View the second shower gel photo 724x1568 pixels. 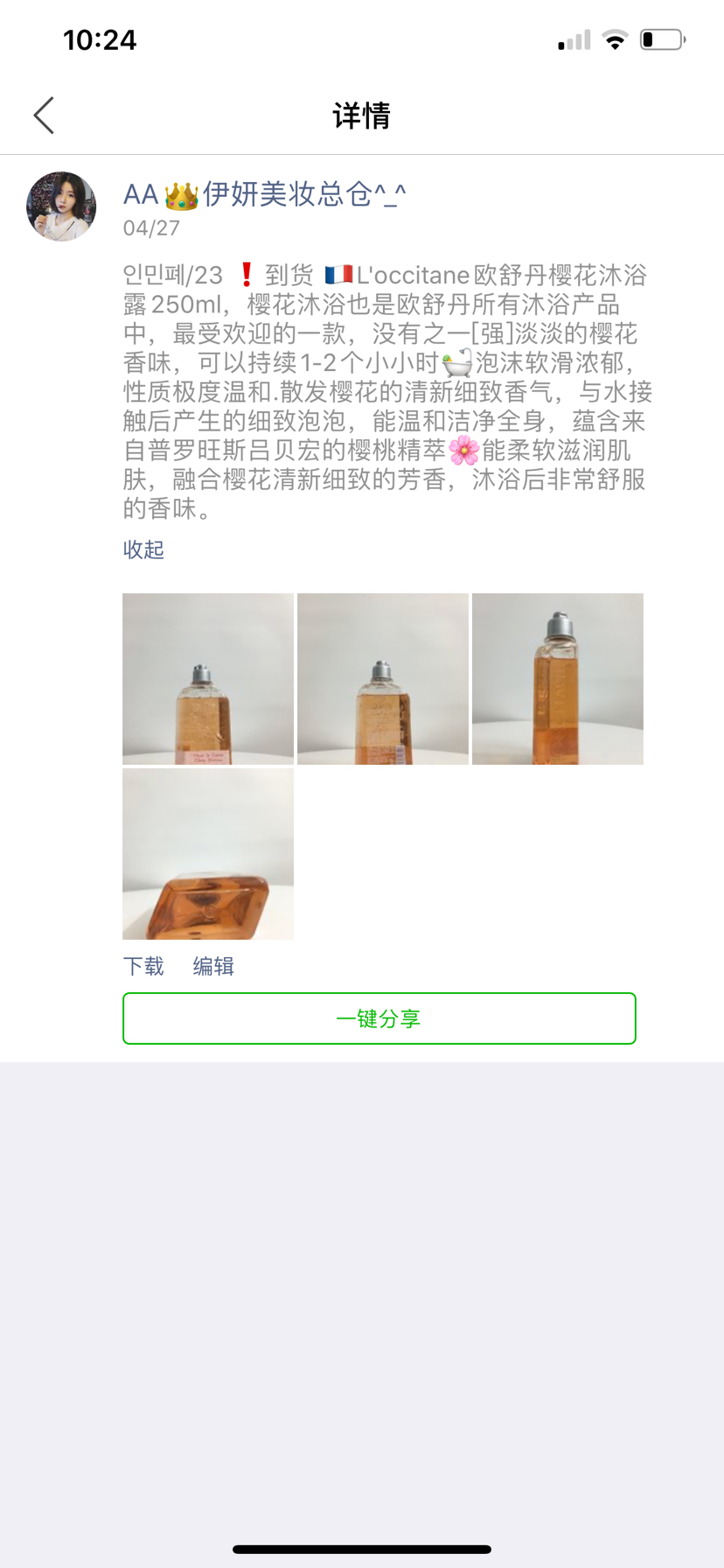tap(383, 679)
